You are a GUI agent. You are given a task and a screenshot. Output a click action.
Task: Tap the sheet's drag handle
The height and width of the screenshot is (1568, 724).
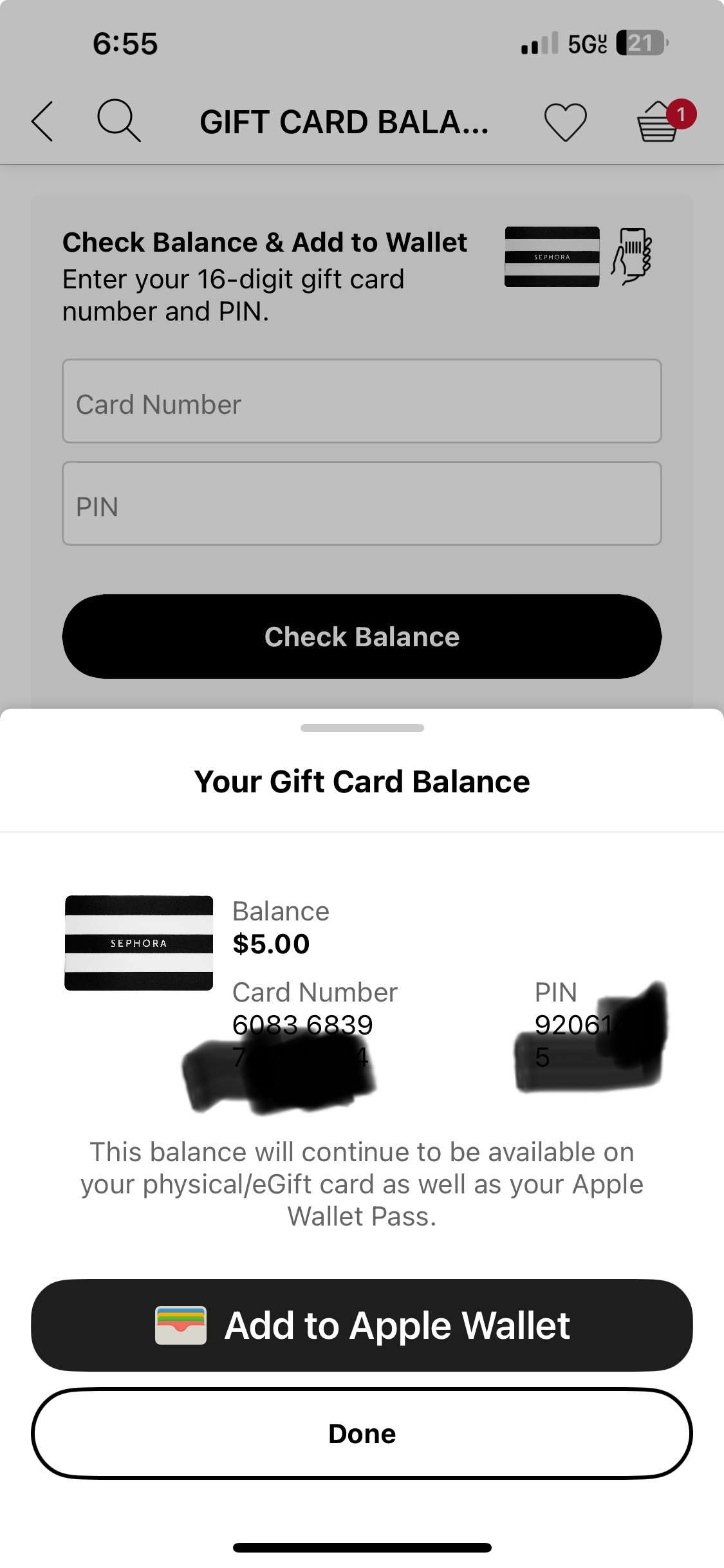coord(362,728)
